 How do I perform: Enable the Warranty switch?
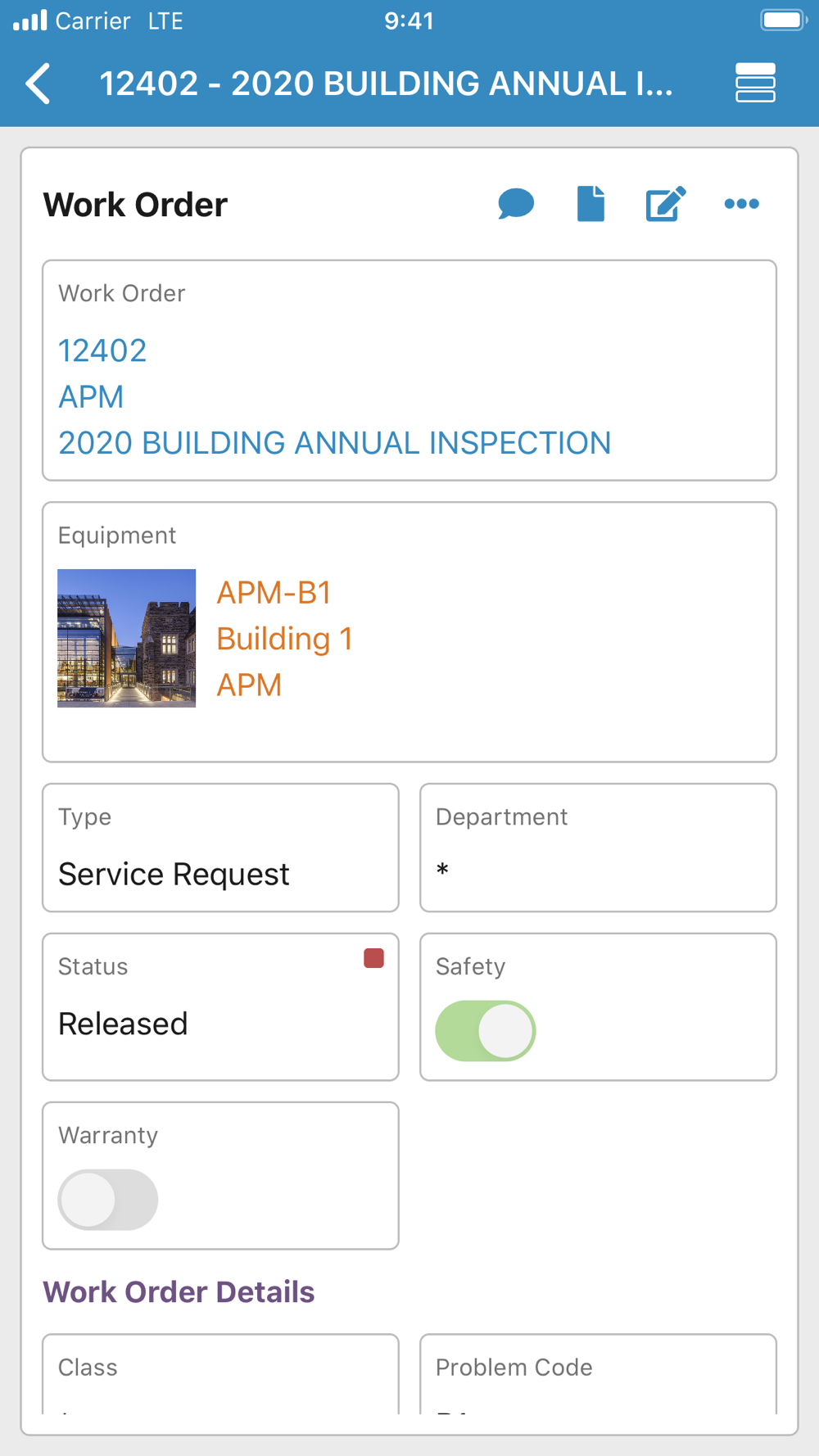[108, 1200]
